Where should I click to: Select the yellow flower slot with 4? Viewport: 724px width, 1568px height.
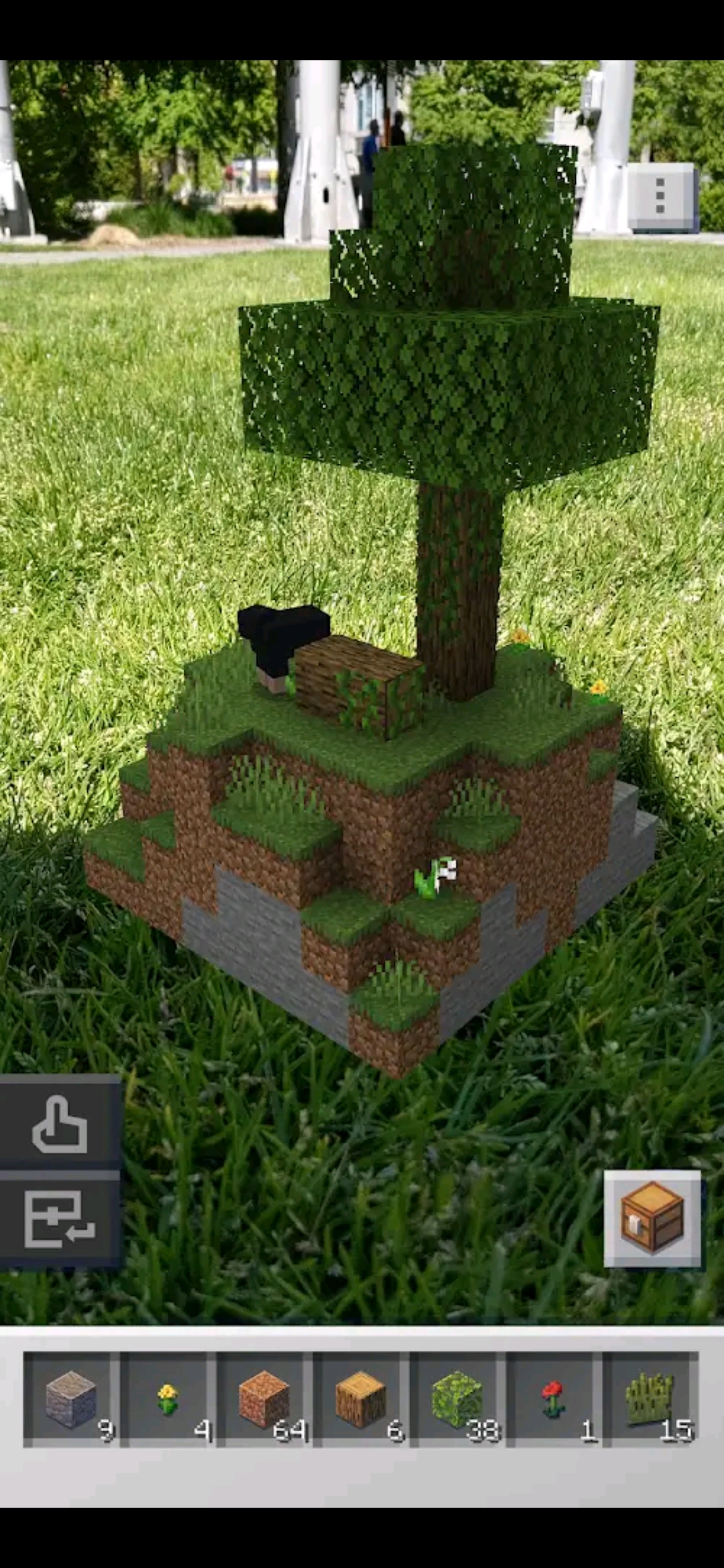coord(168,1399)
